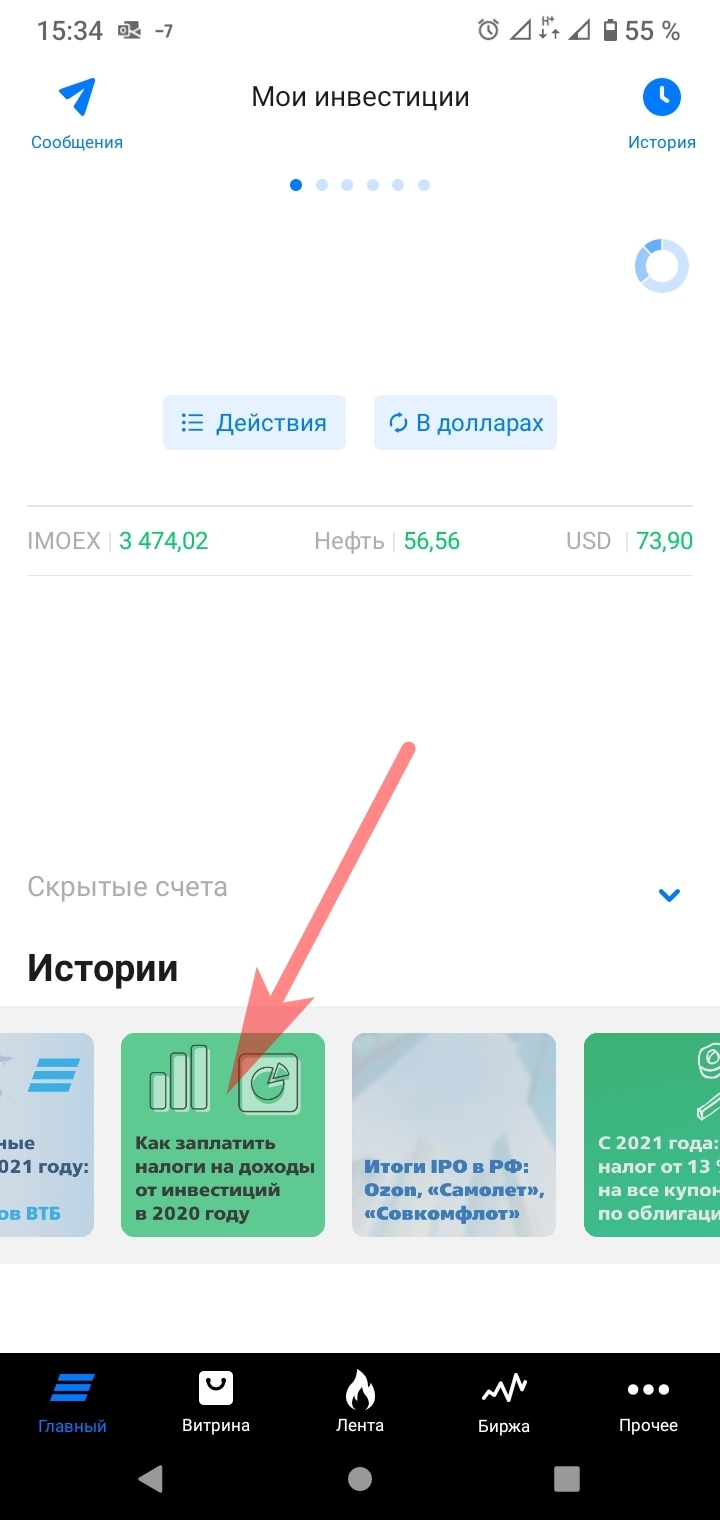The image size is (720, 1520).
Task: Switch to the Биржа tab
Action: tap(504, 1403)
